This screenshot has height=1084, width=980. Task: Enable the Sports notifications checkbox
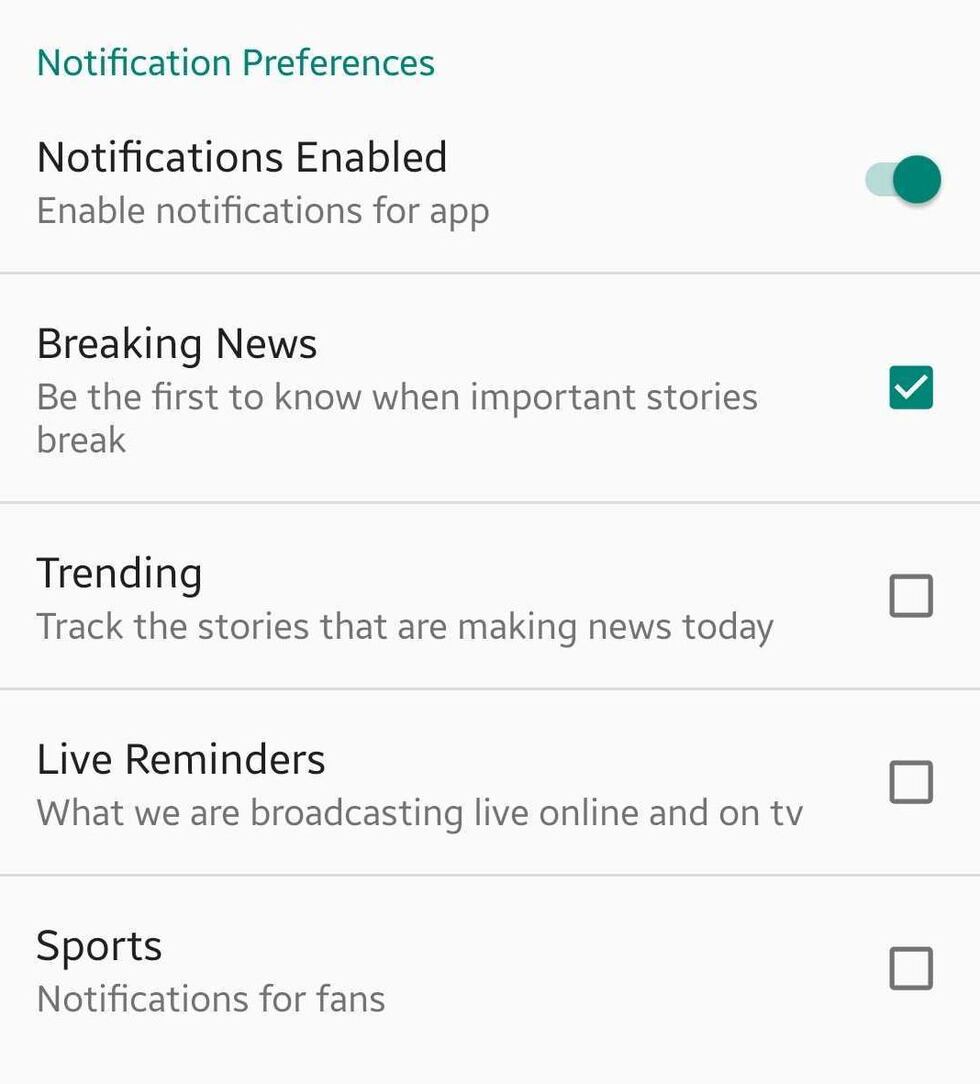coord(911,968)
